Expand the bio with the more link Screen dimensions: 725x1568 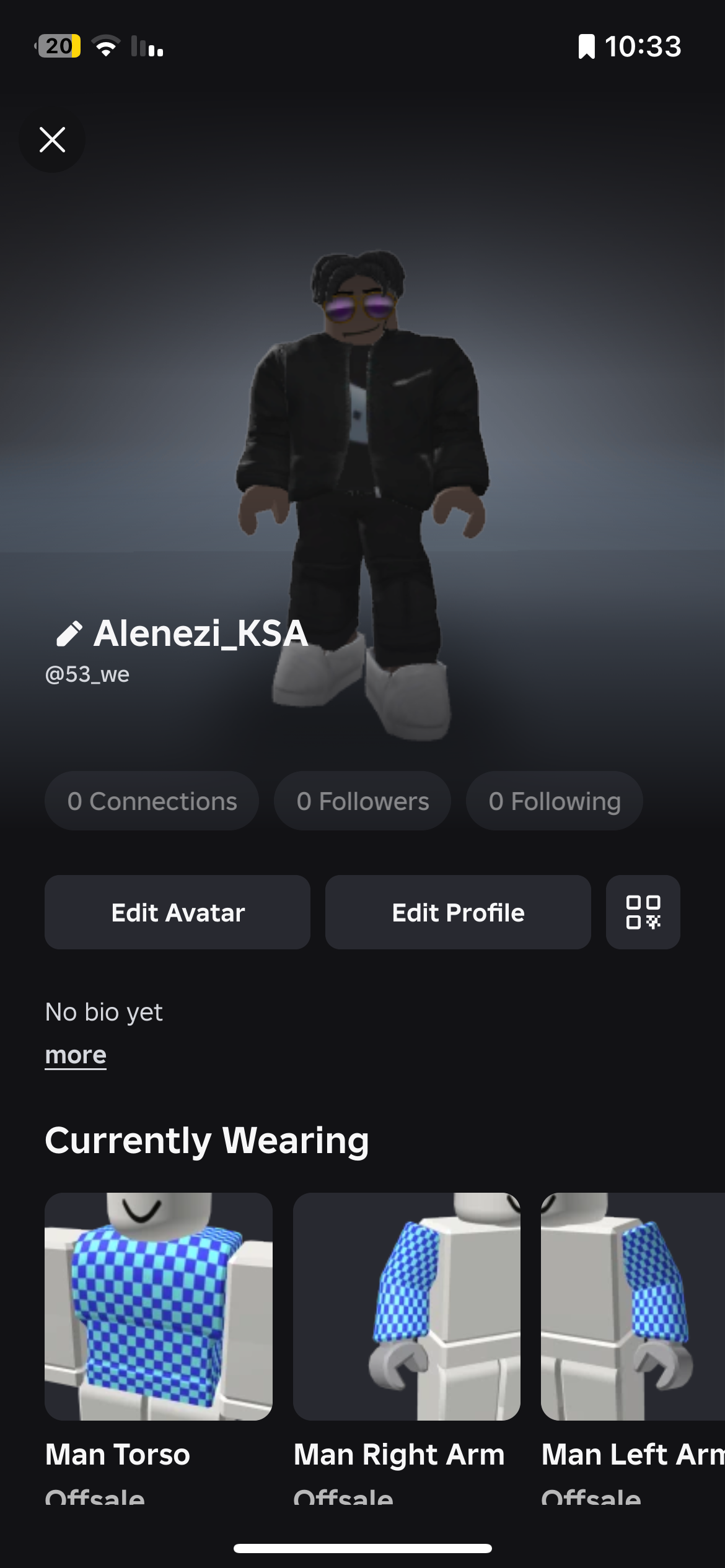[x=76, y=1055]
